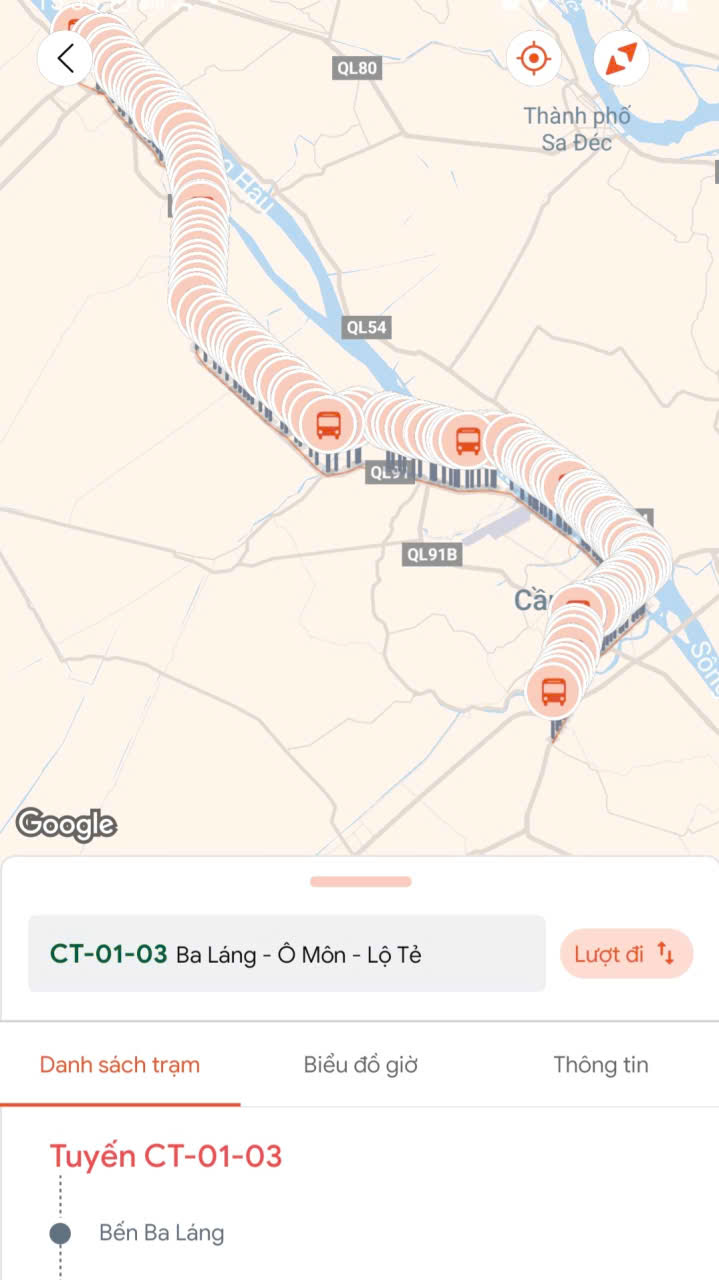The height and width of the screenshot is (1280, 719).
Task: Open the Thông tin tab
Action: click(x=600, y=1065)
